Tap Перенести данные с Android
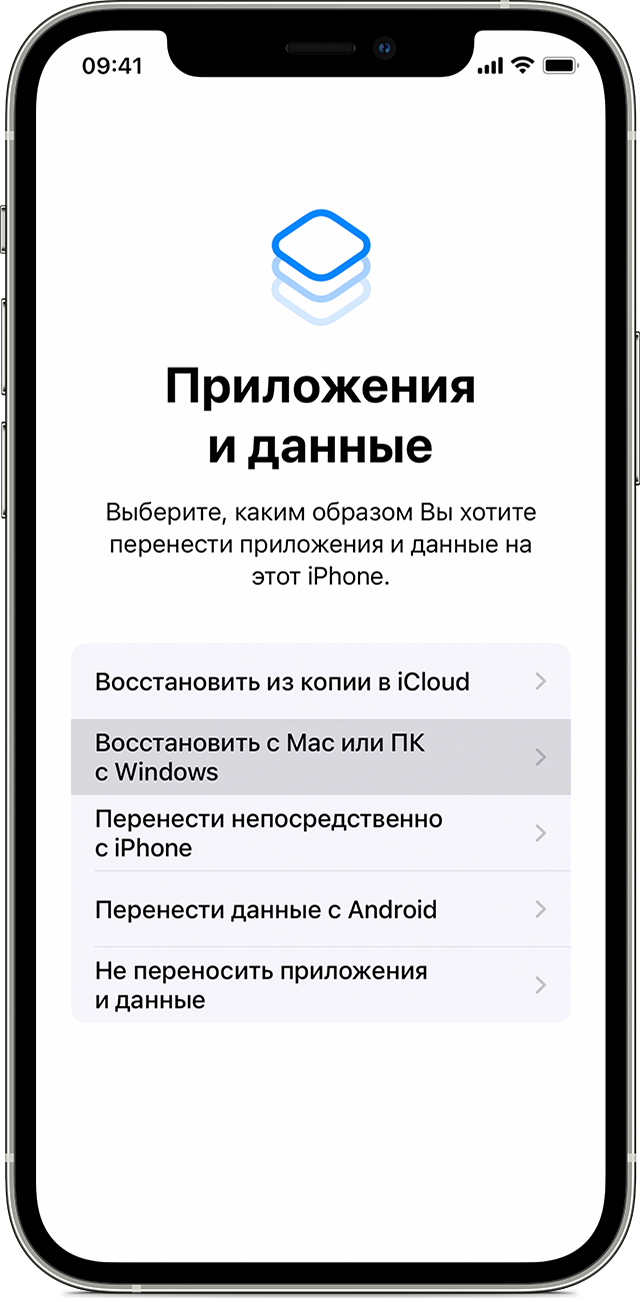 click(320, 909)
